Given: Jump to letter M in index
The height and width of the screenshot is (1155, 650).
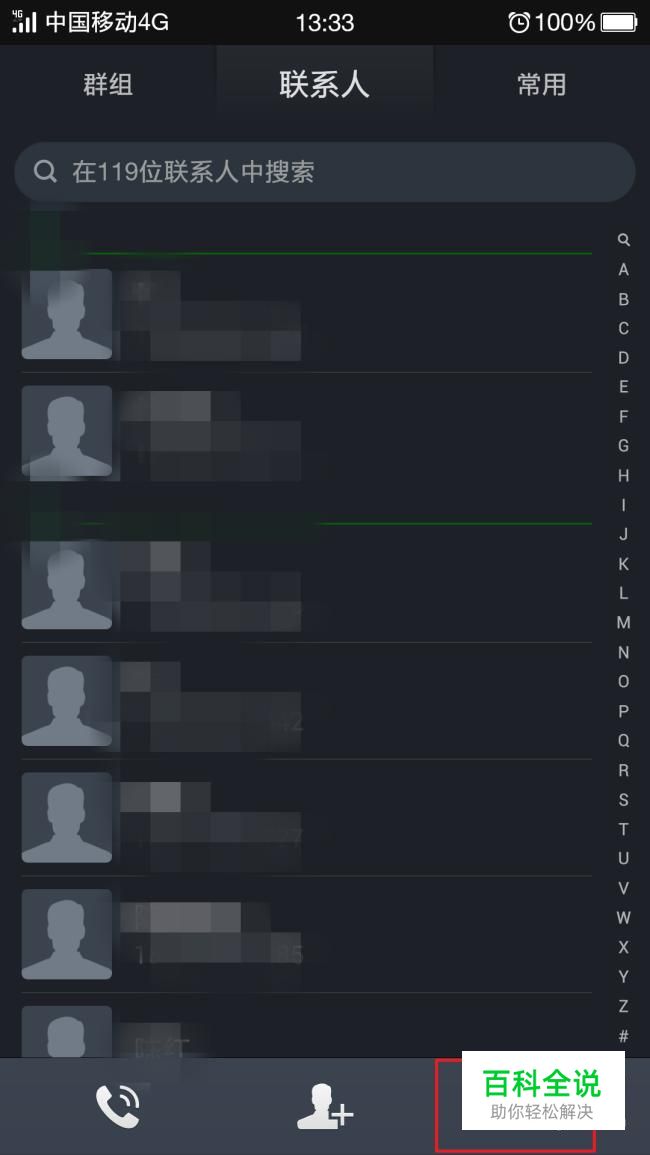Looking at the screenshot, I should (x=623, y=622).
